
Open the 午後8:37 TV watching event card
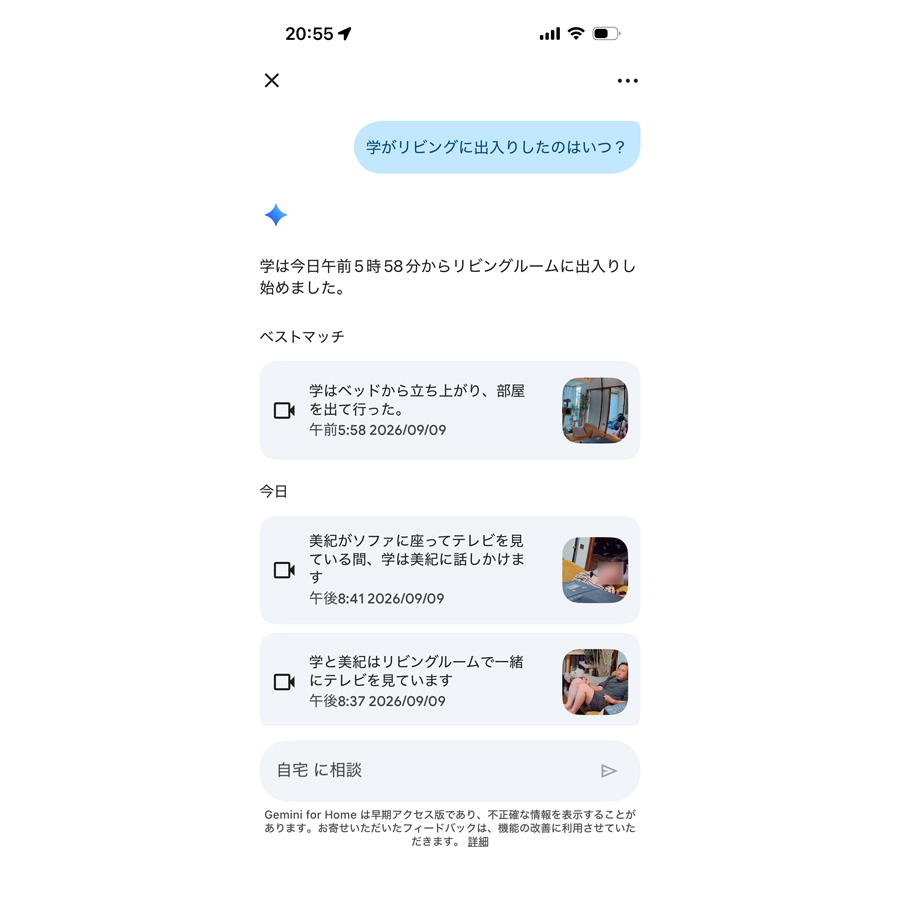tap(449, 680)
